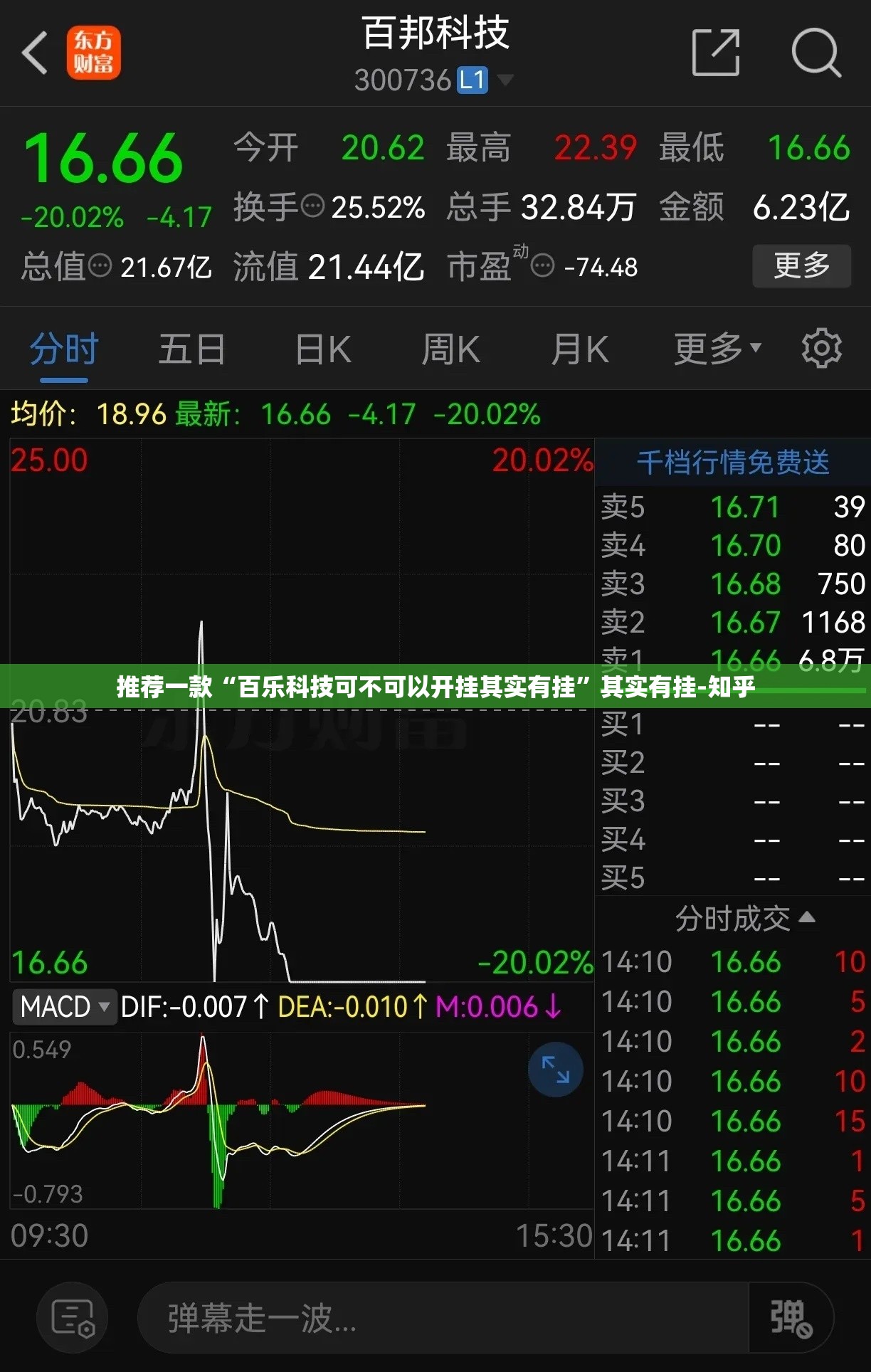The width and height of the screenshot is (871, 1372).
Task: Change the MACD indicator dropdown
Action: coord(64,1007)
